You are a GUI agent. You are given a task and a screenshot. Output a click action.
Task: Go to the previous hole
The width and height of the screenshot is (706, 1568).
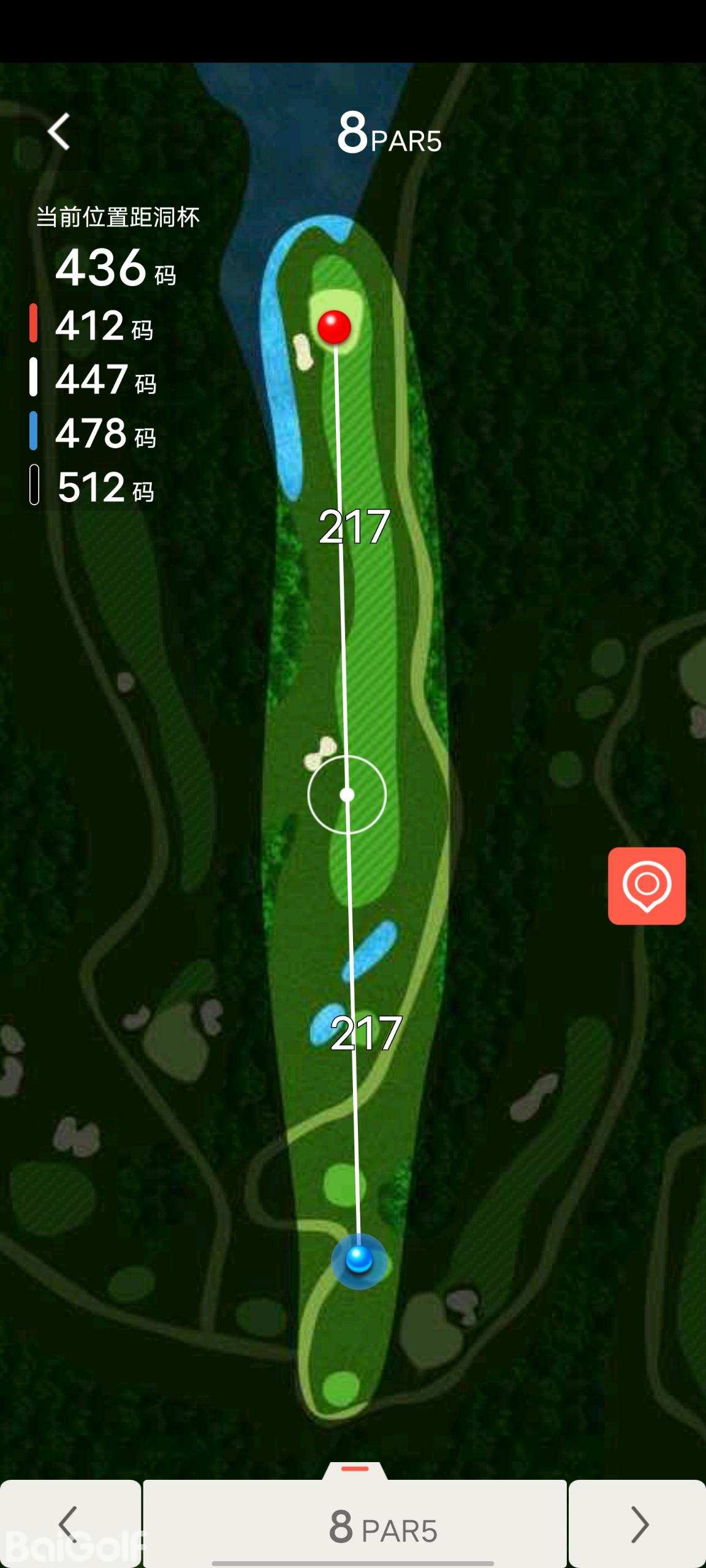pyautogui.click(x=70, y=1525)
